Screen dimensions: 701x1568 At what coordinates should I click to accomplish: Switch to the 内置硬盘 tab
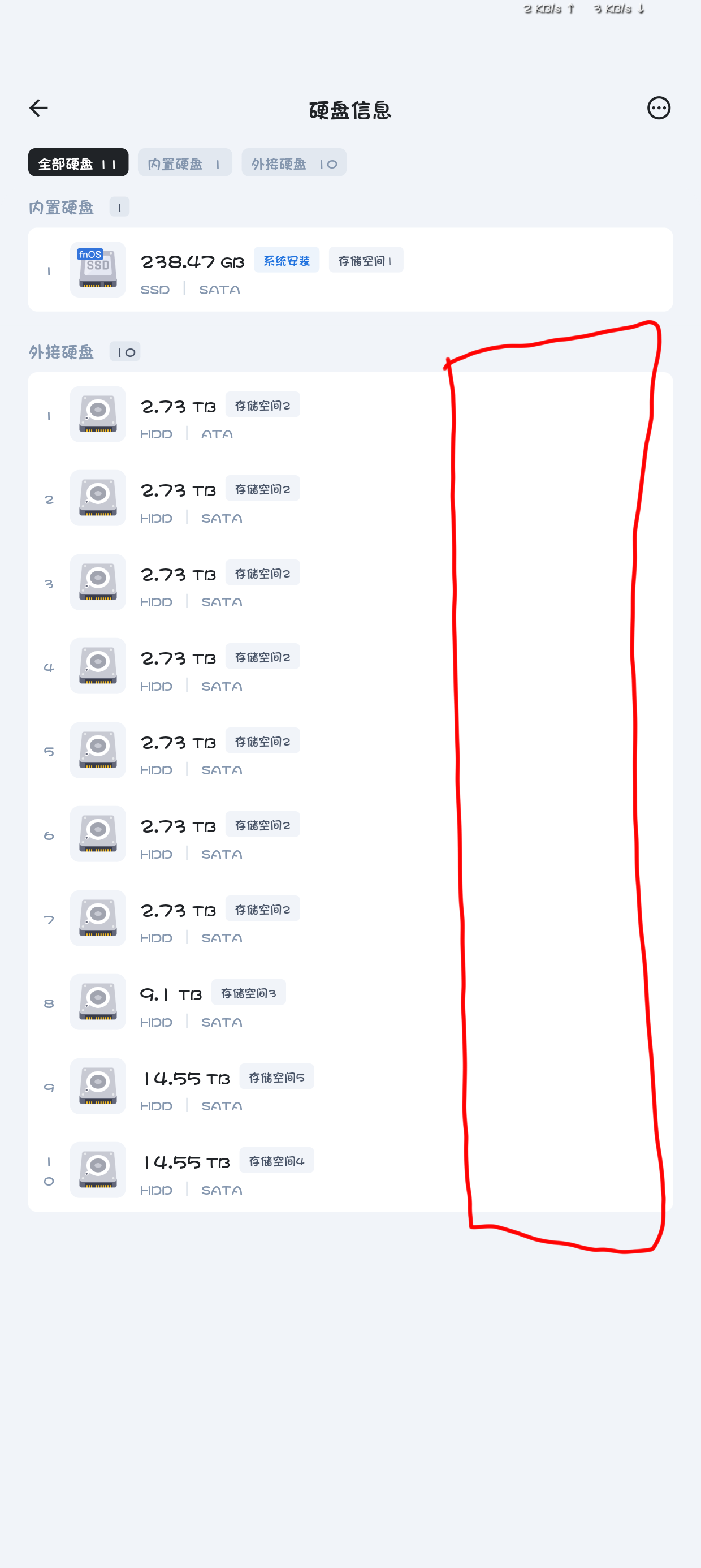coord(184,162)
